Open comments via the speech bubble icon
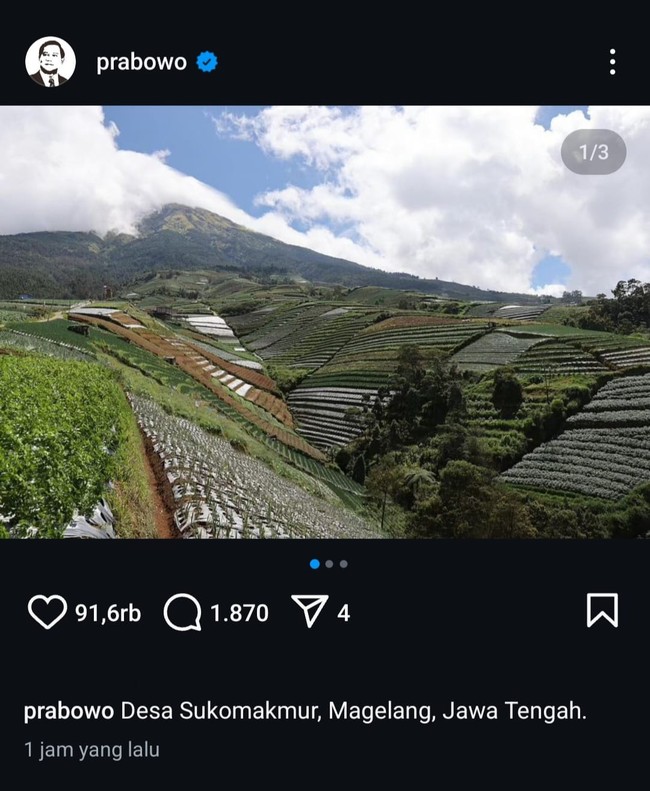This screenshot has width=650, height=791. (x=182, y=612)
